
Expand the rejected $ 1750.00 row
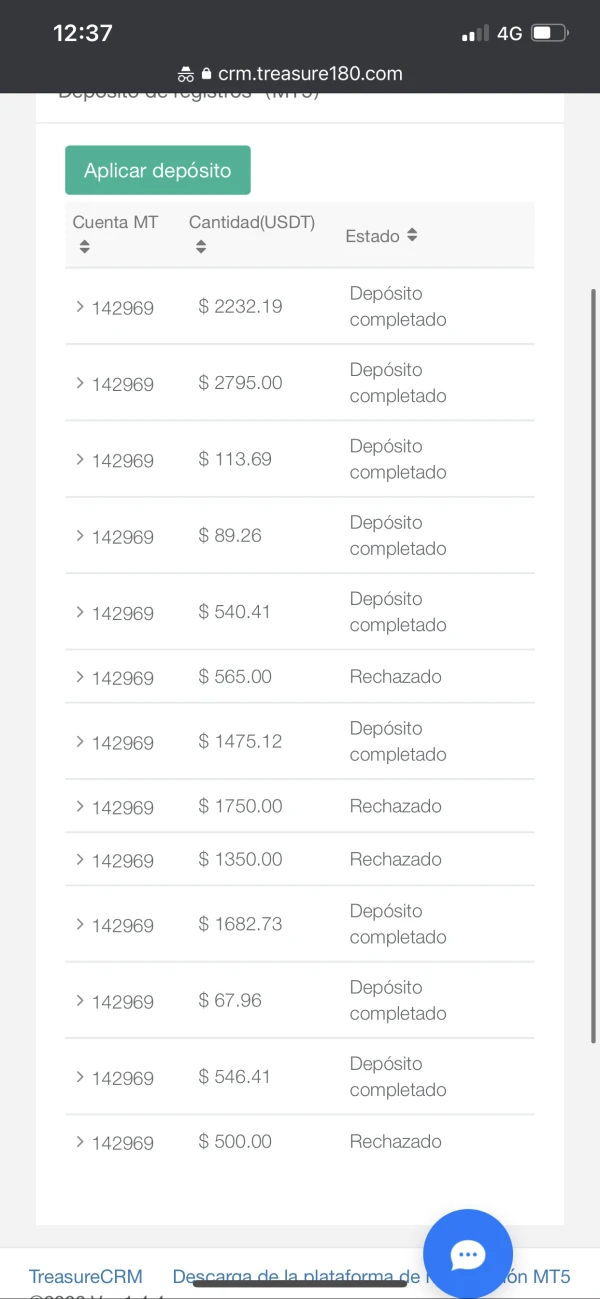[x=80, y=806]
